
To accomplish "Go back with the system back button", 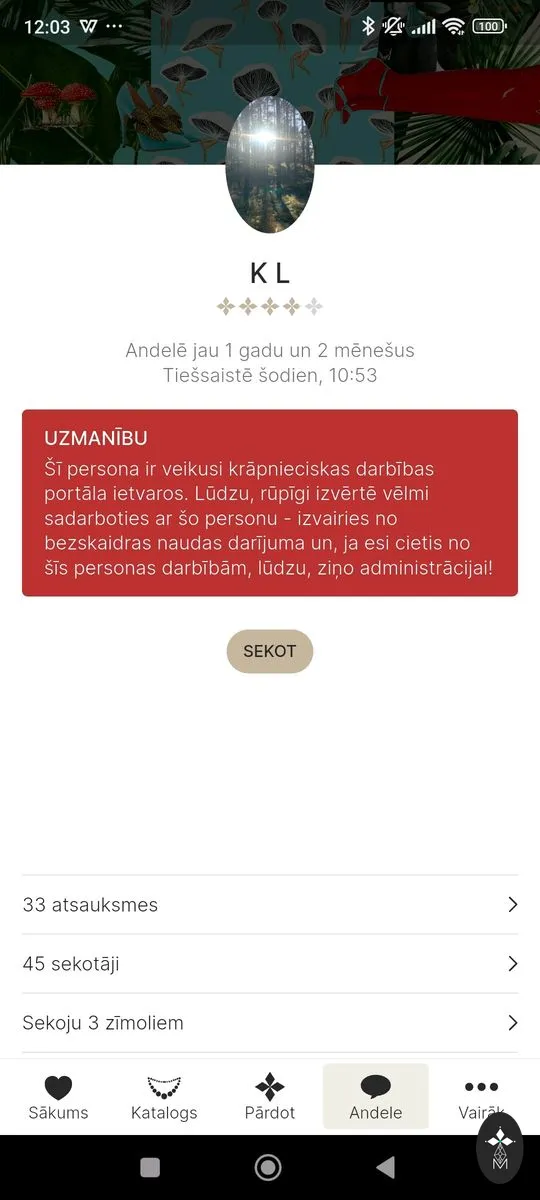I will (385, 1167).
